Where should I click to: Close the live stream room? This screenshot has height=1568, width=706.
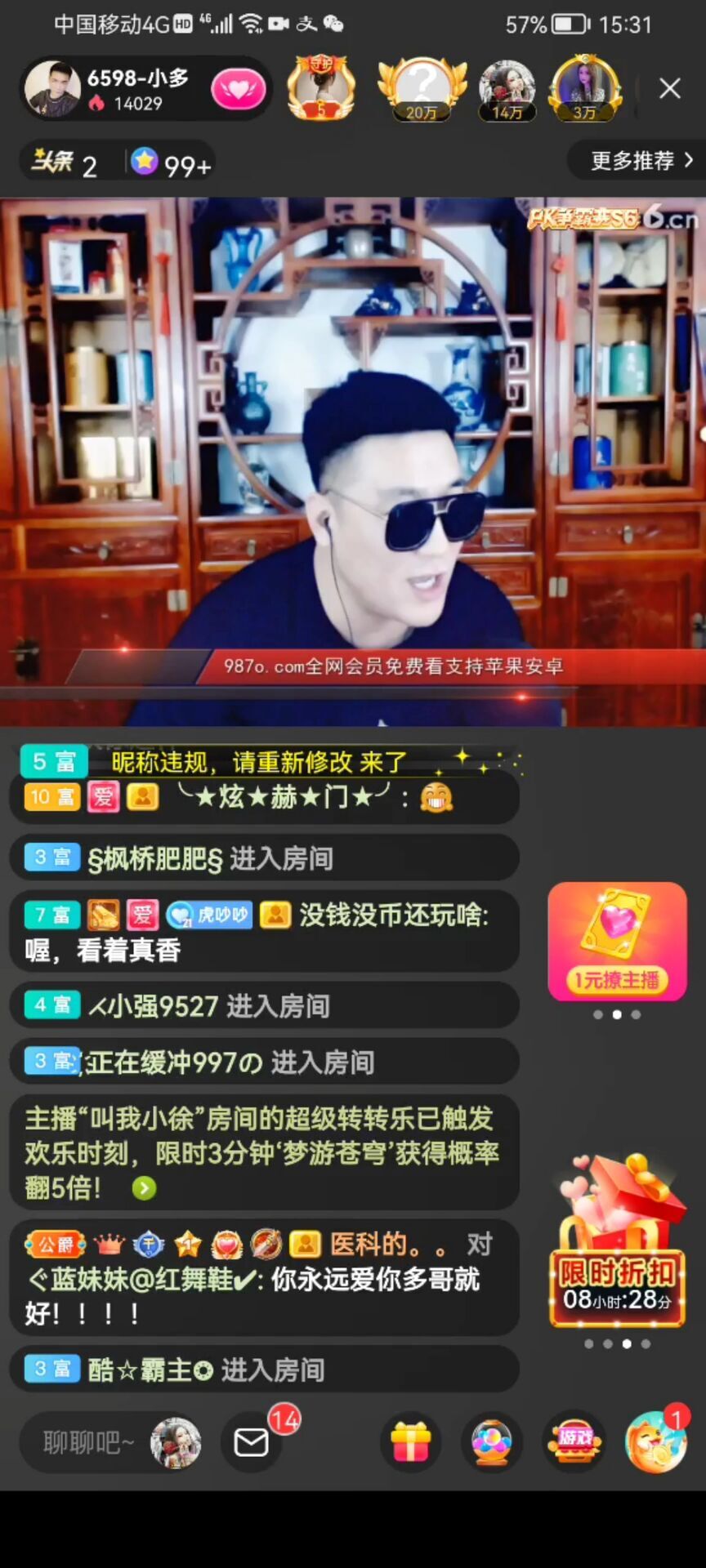[x=669, y=88]
